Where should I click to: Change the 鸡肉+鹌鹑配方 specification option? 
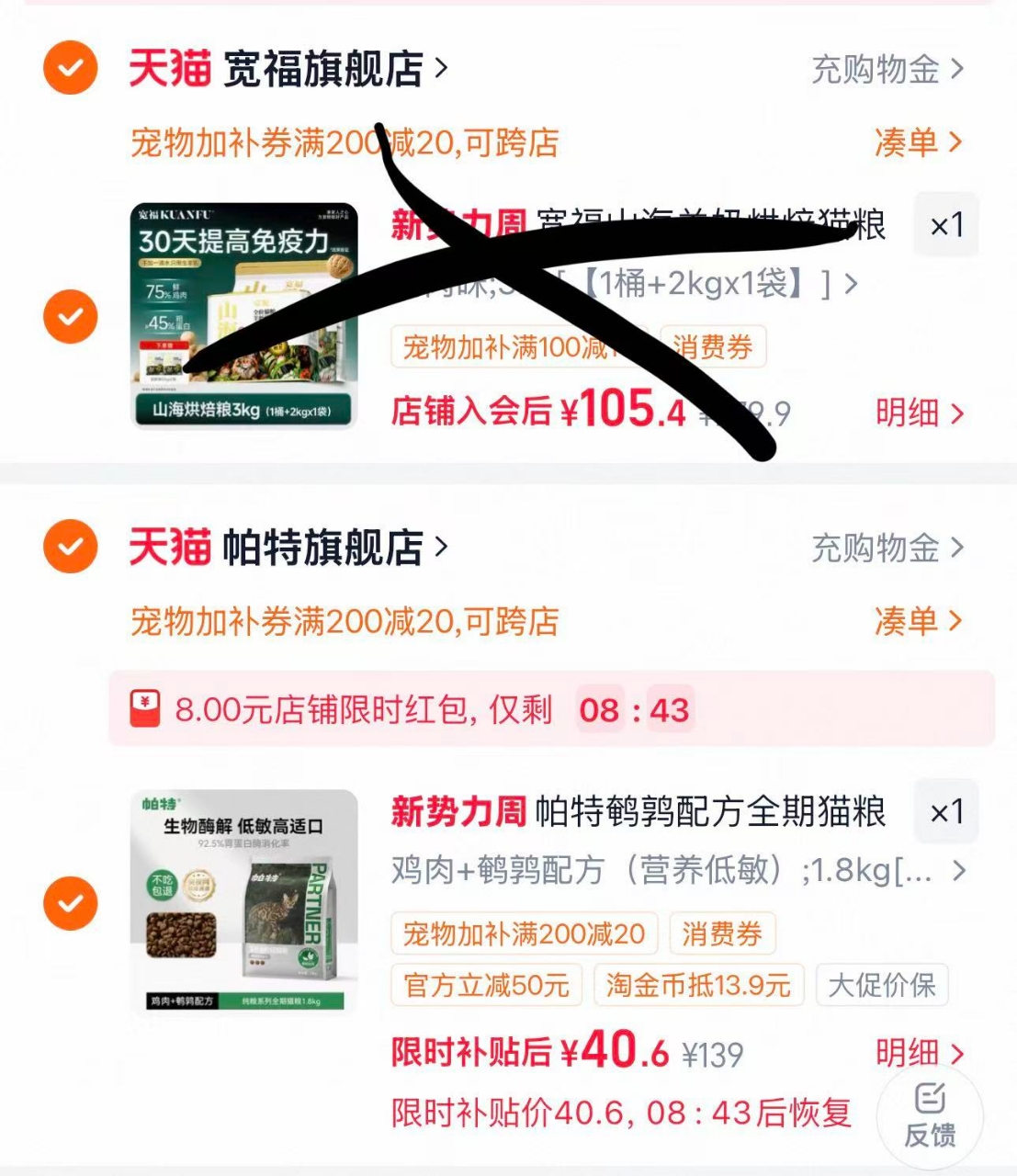point(678,870)
